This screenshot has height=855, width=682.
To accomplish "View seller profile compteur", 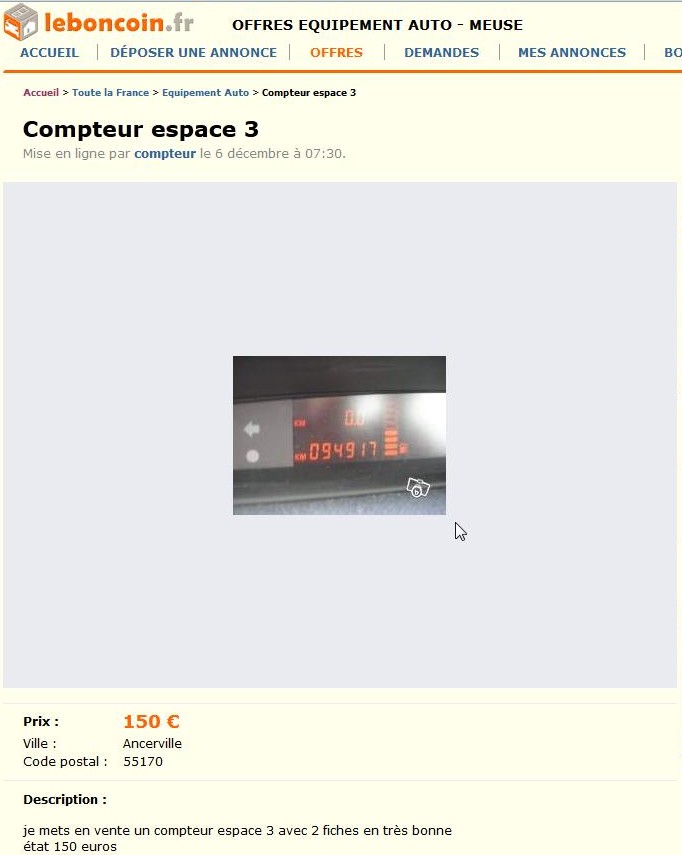I will click(165, 154).
